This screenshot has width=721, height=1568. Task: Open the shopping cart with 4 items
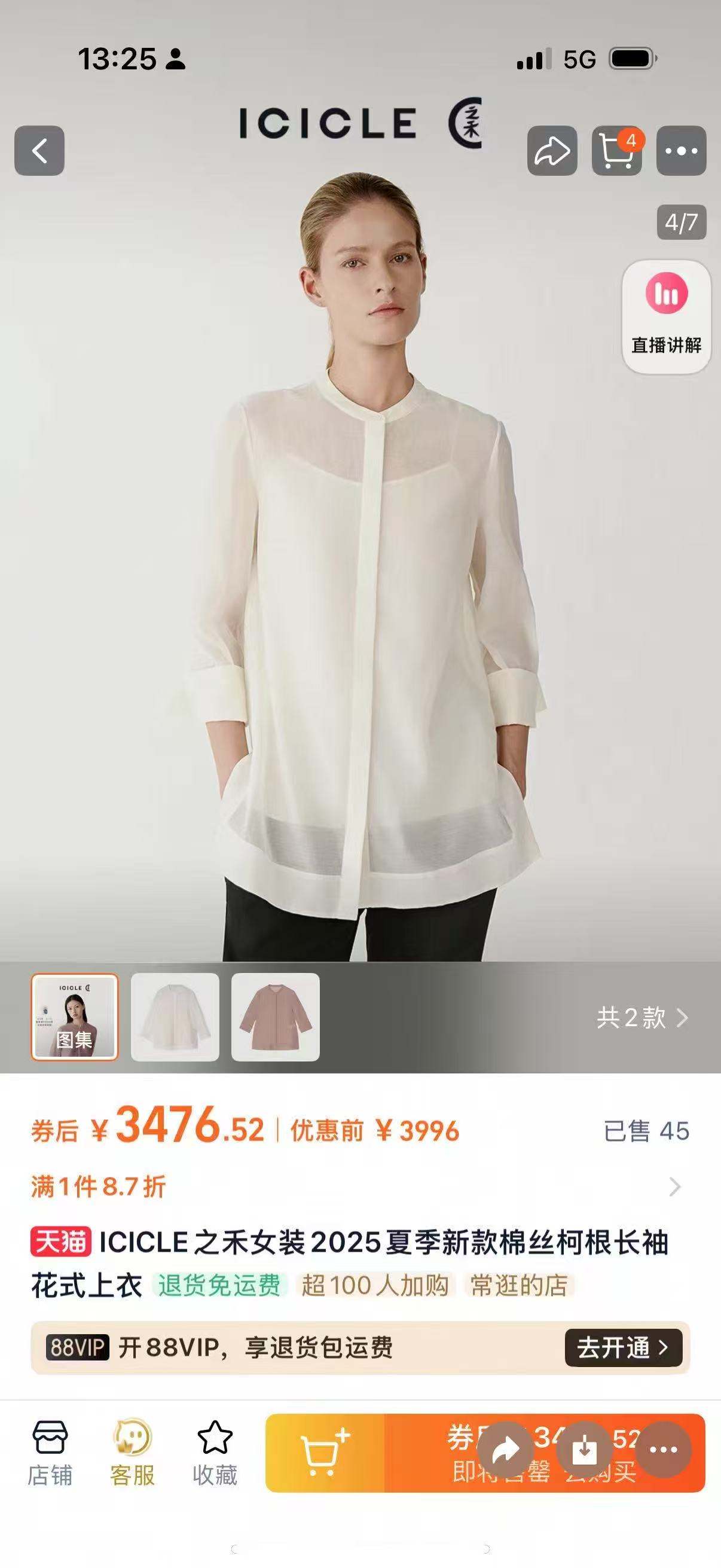616,151
